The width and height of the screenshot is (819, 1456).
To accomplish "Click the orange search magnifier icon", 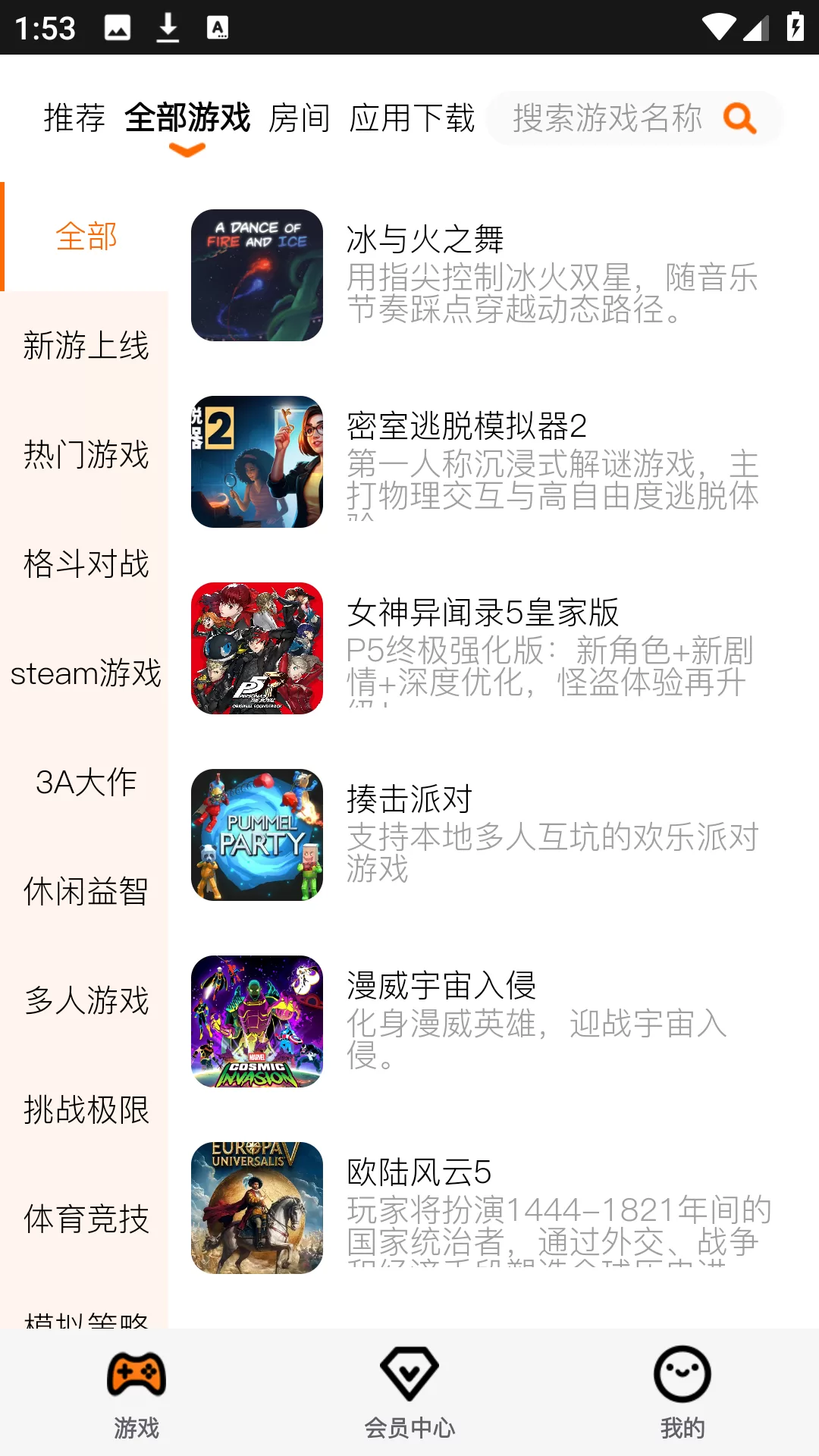I will (739, 118).
